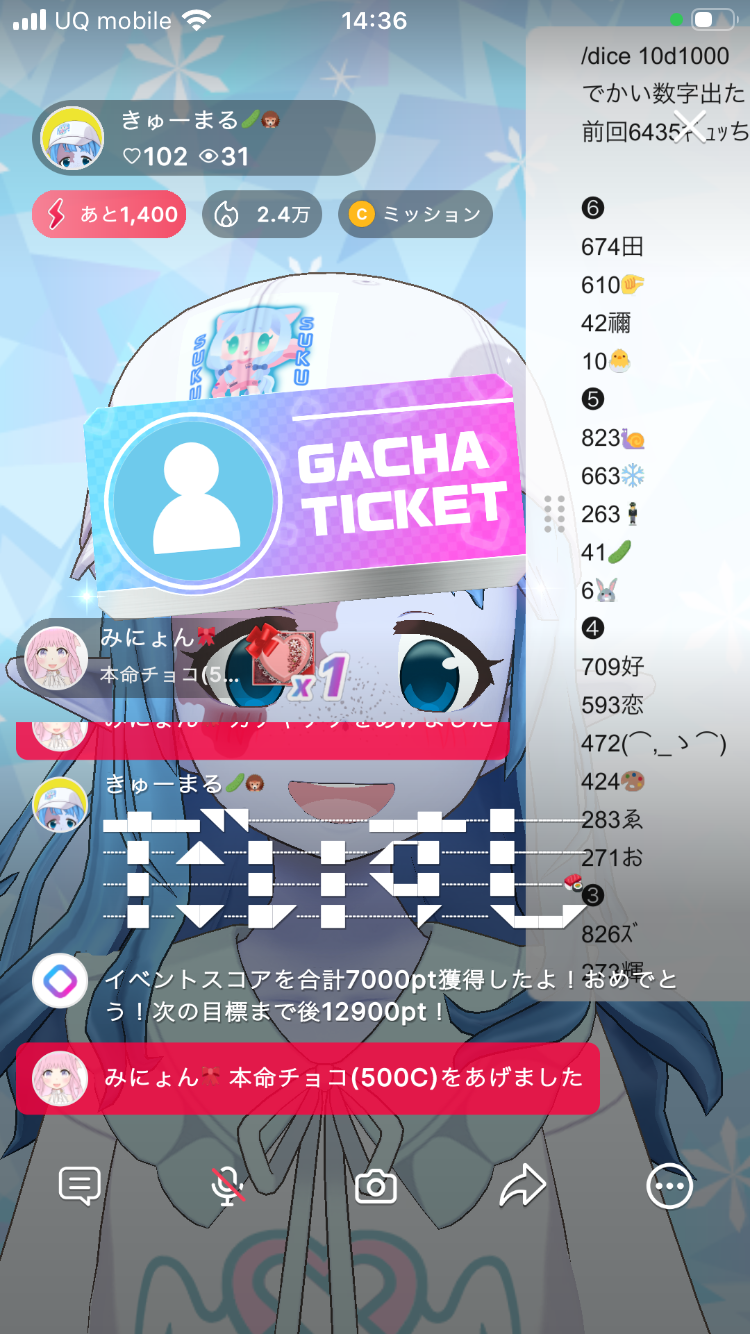Open the イベントスコア 7000pt notification
The image size is (750, 1334).
360,996
